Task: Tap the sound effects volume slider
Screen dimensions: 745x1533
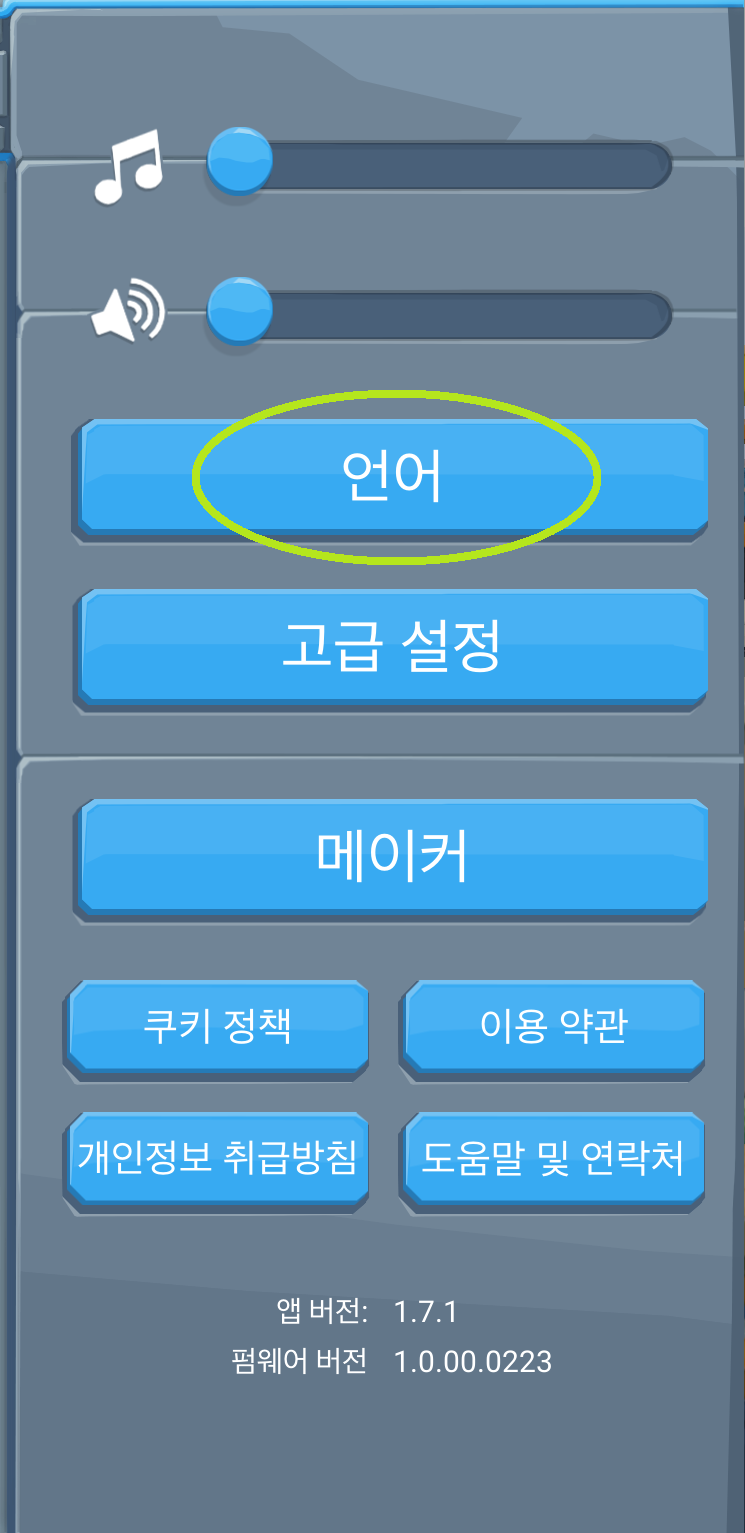Action: [x=440, y=316]
